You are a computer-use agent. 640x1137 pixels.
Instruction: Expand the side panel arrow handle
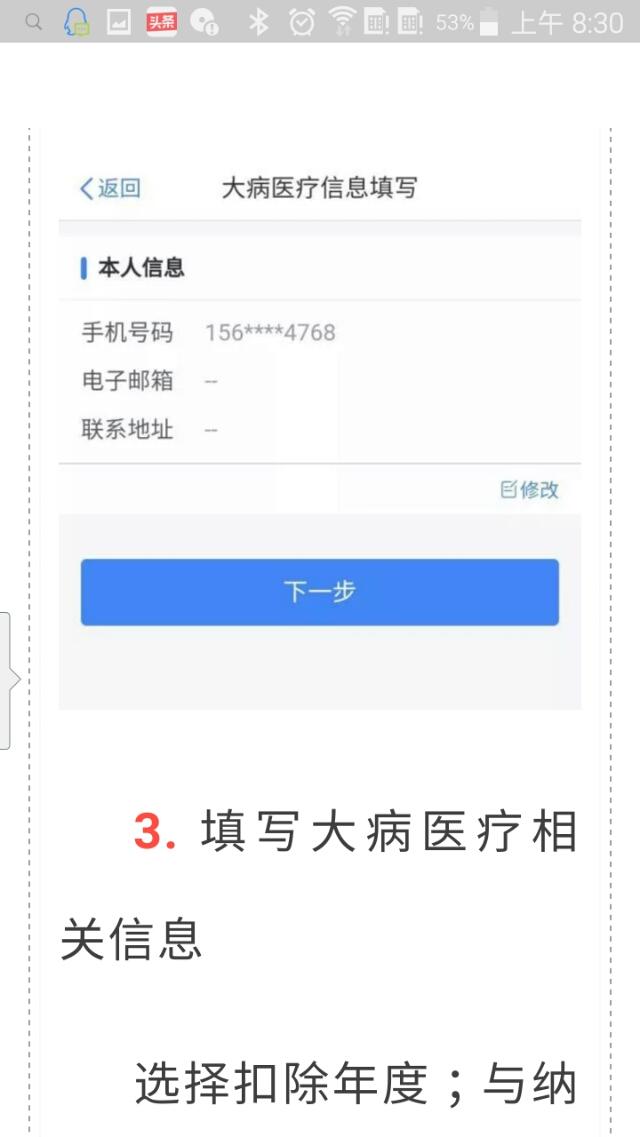[x=6, y=680]
